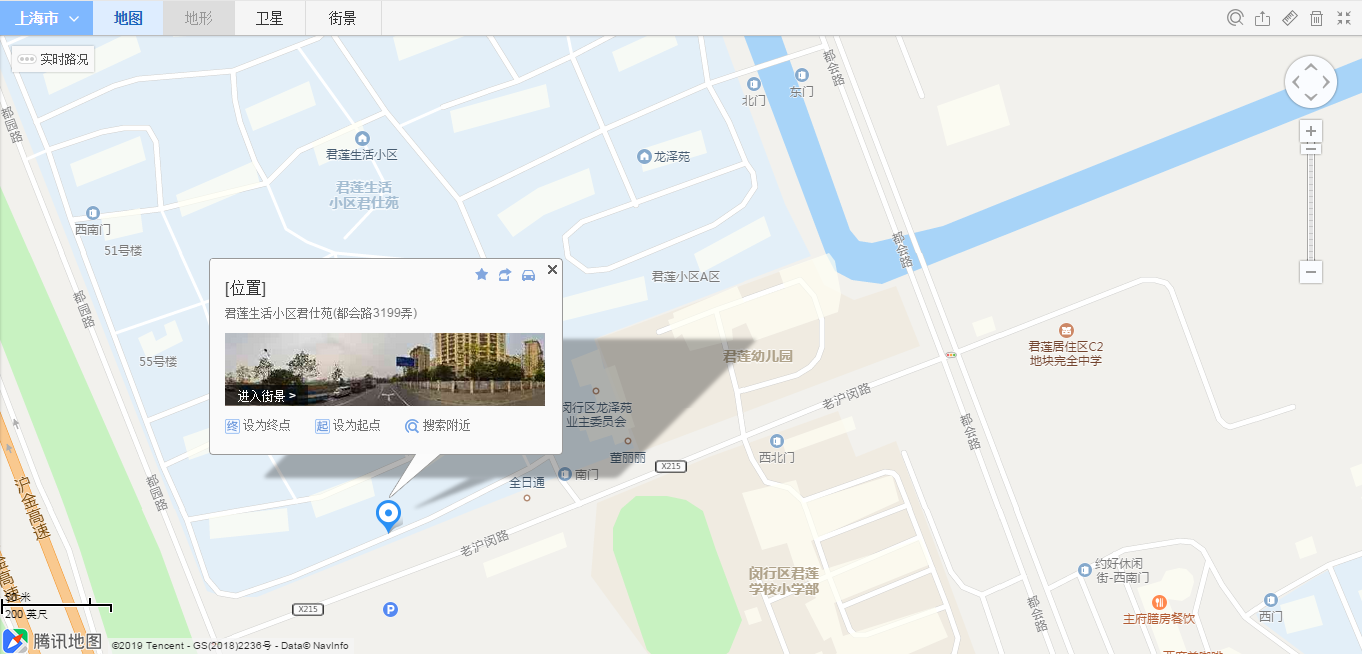
Task: Zoom in with the plus button
Action: click(1311, 131)
